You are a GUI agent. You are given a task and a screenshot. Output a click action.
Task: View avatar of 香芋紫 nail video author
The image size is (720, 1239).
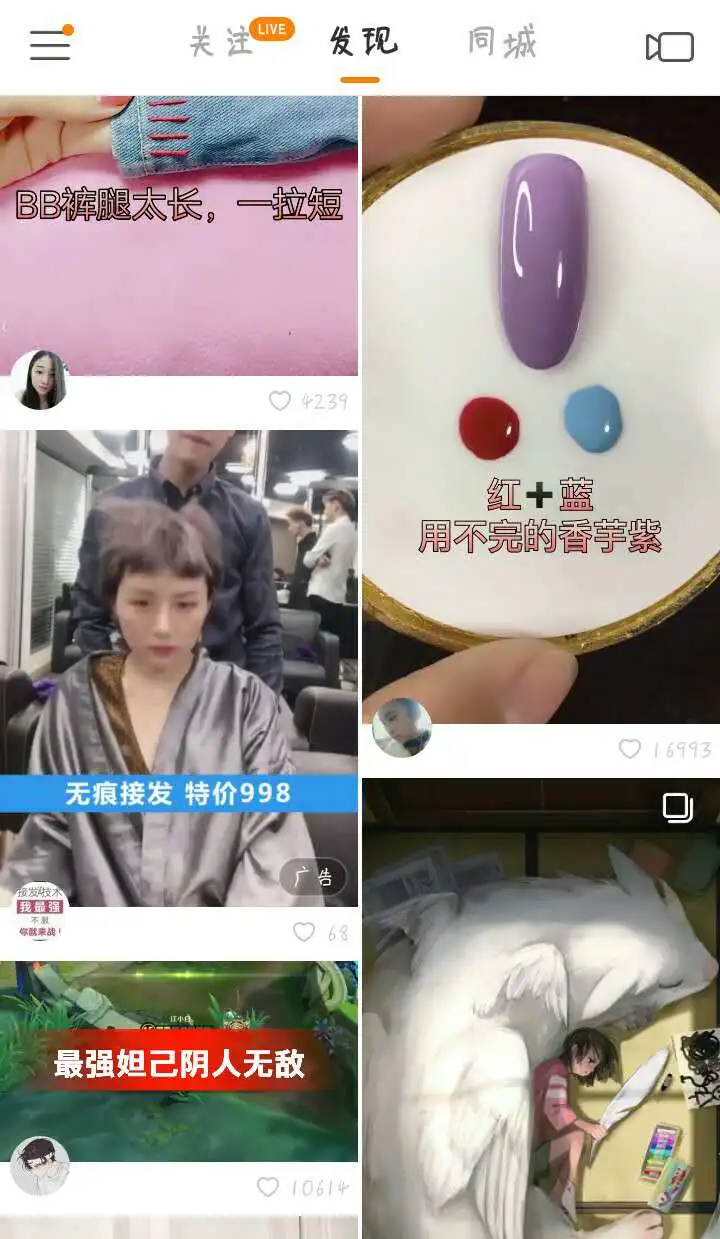(x=402, y=728)
